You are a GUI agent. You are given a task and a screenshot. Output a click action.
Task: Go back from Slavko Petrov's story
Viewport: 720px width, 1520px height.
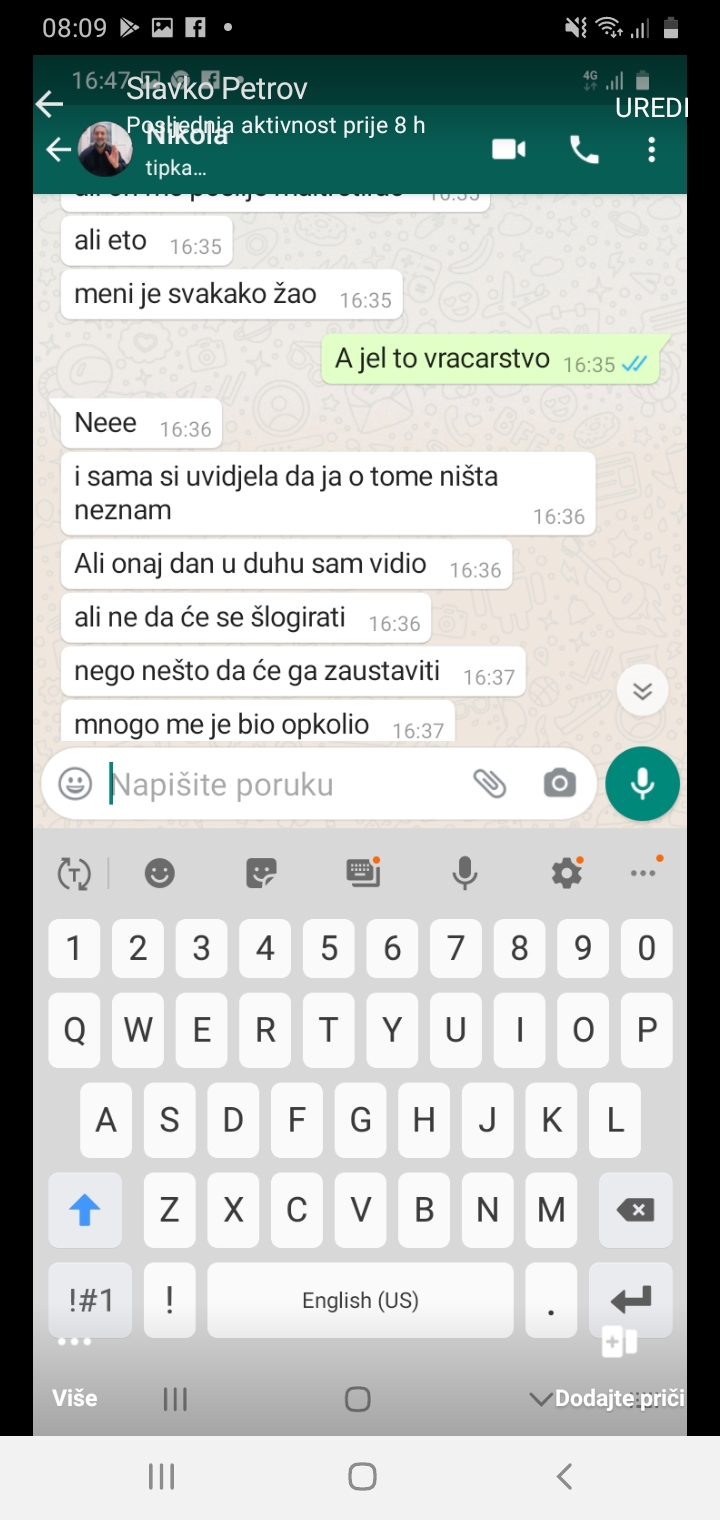click(x=48, y=103)
